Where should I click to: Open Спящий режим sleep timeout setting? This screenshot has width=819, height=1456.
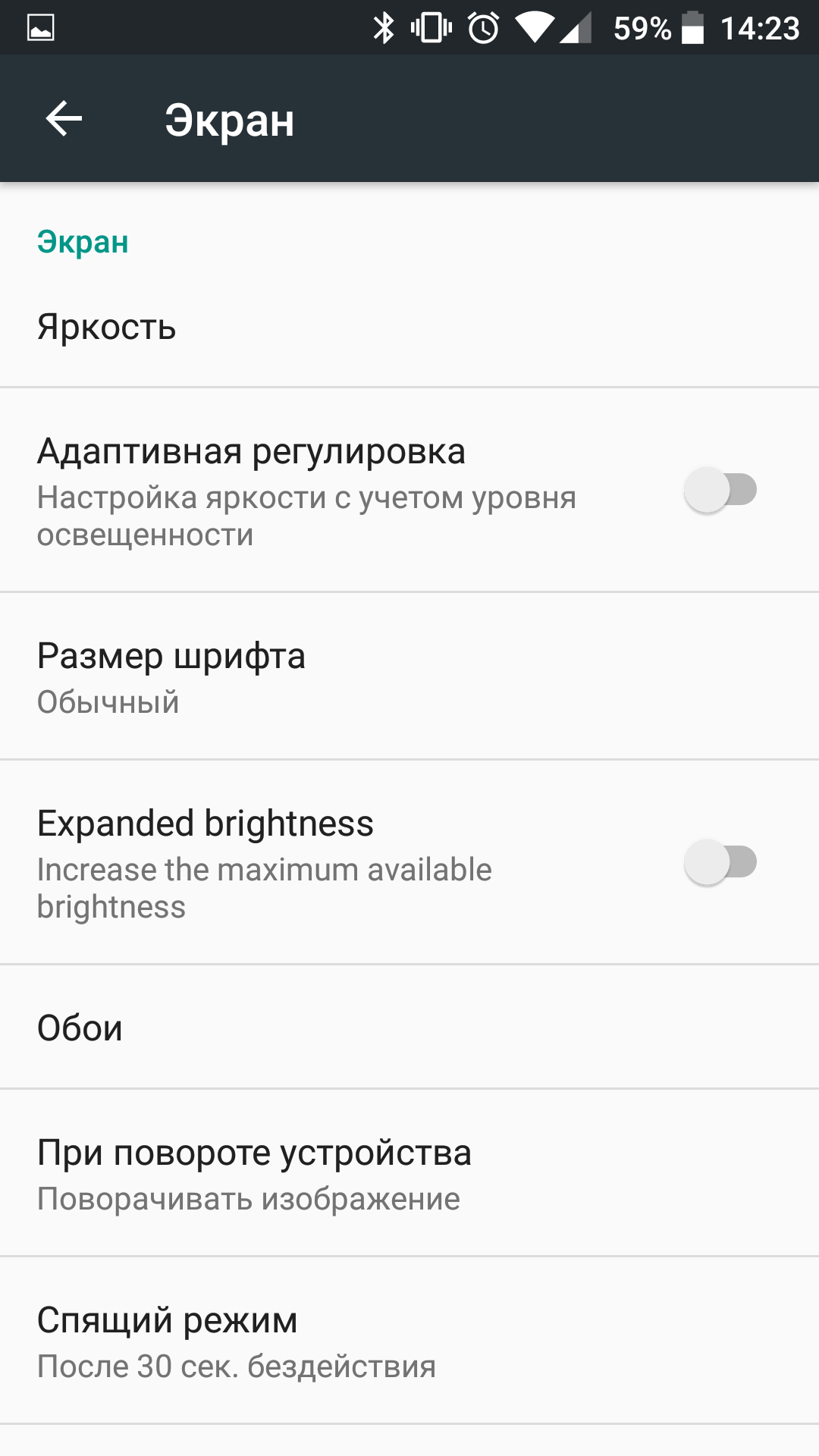coord(409,1341)
